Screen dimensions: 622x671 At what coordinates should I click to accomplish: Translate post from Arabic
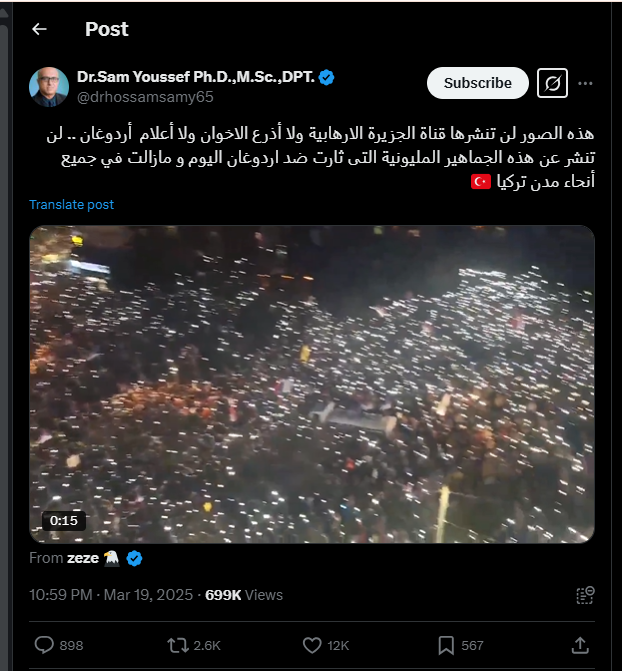click(72, 205)
